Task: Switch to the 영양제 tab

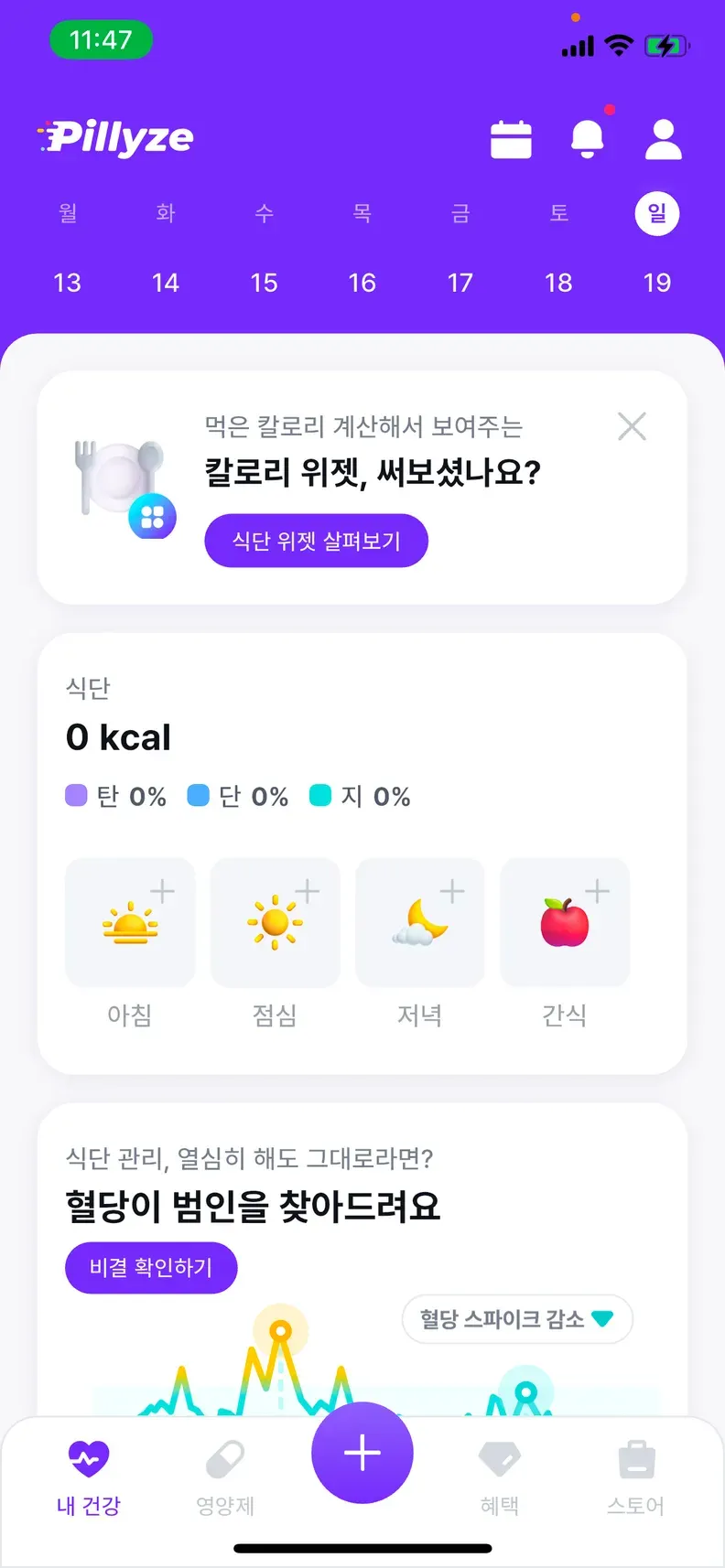Action: (x=225, y=1475)
